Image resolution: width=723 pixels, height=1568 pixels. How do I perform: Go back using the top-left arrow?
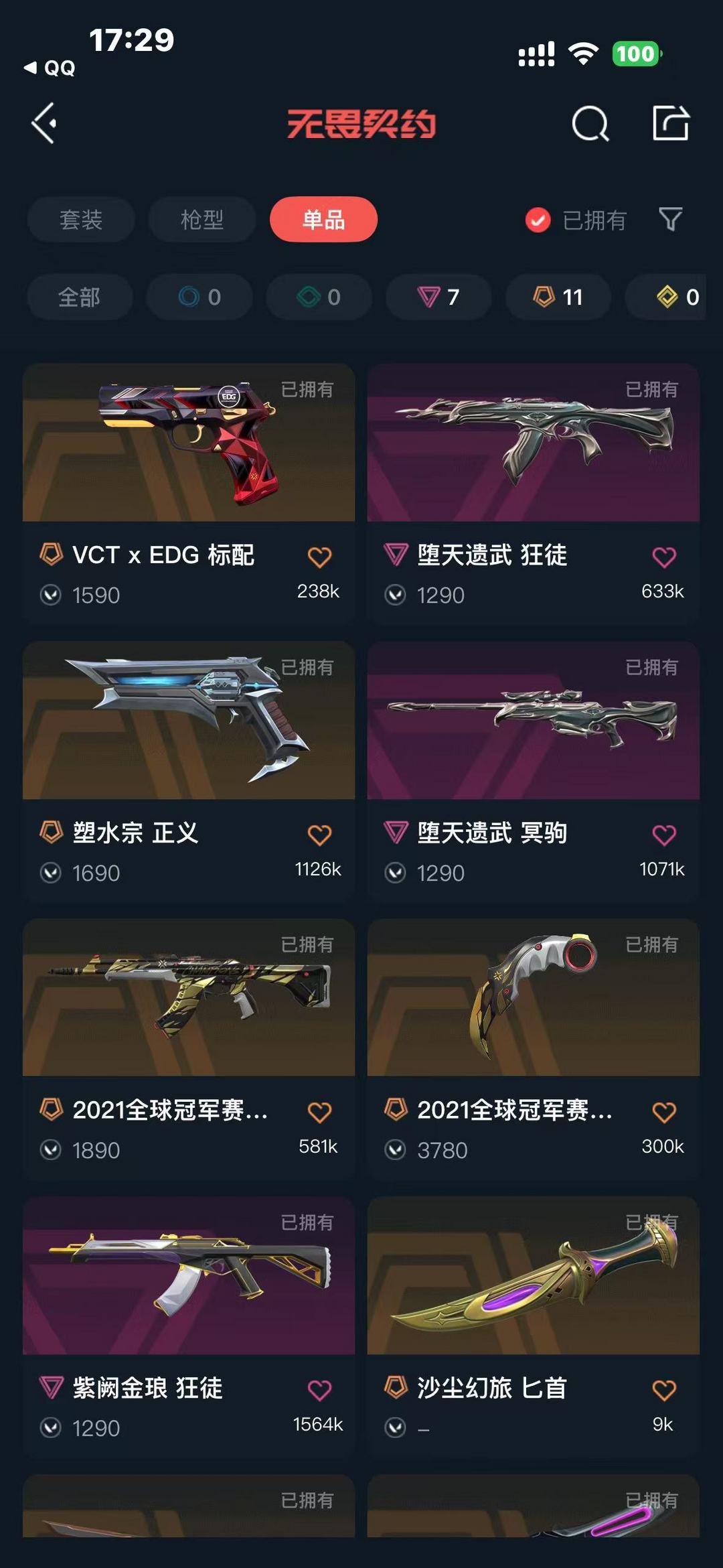(x=44, y=123)
